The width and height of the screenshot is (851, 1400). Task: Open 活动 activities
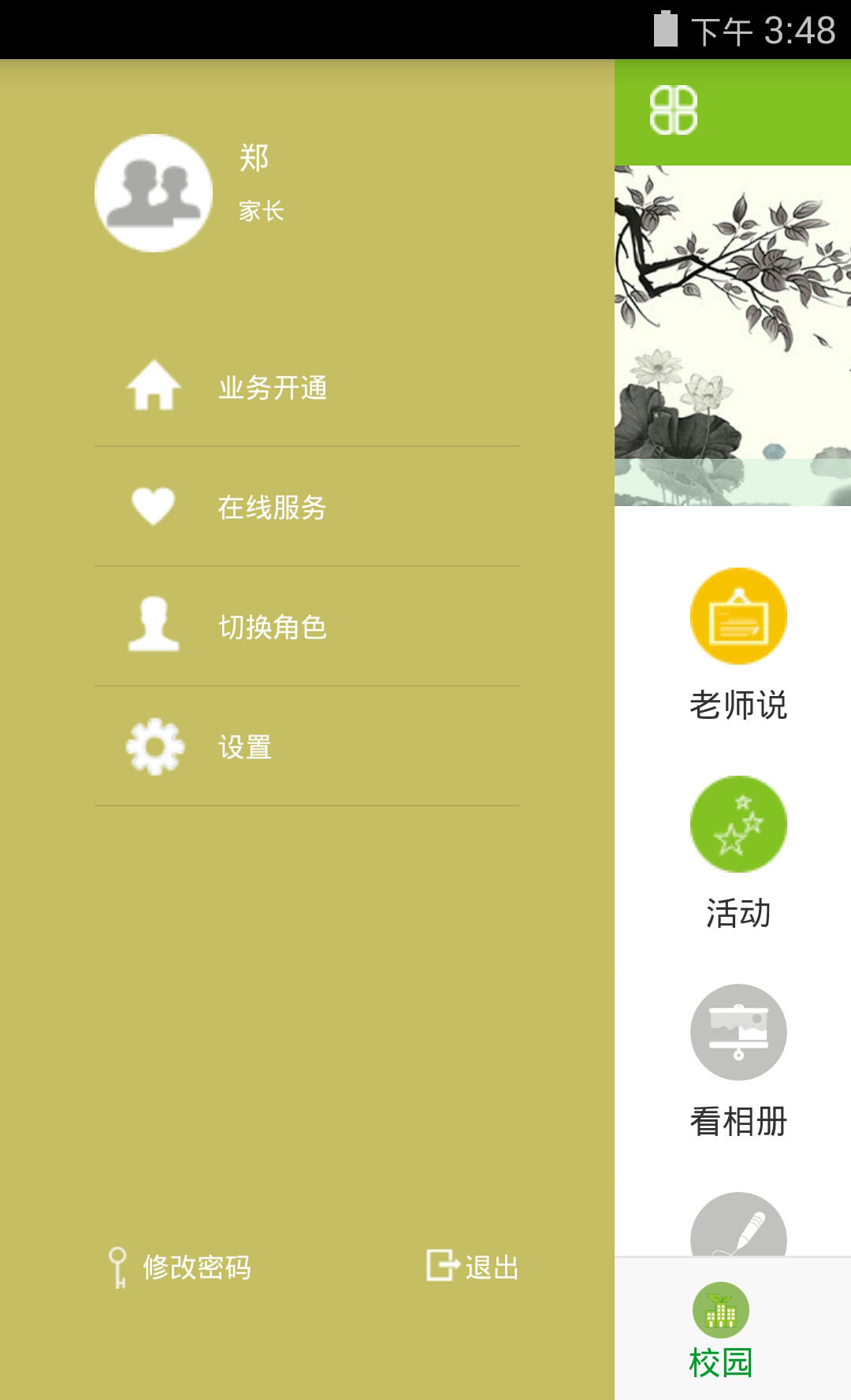[738, 853]
